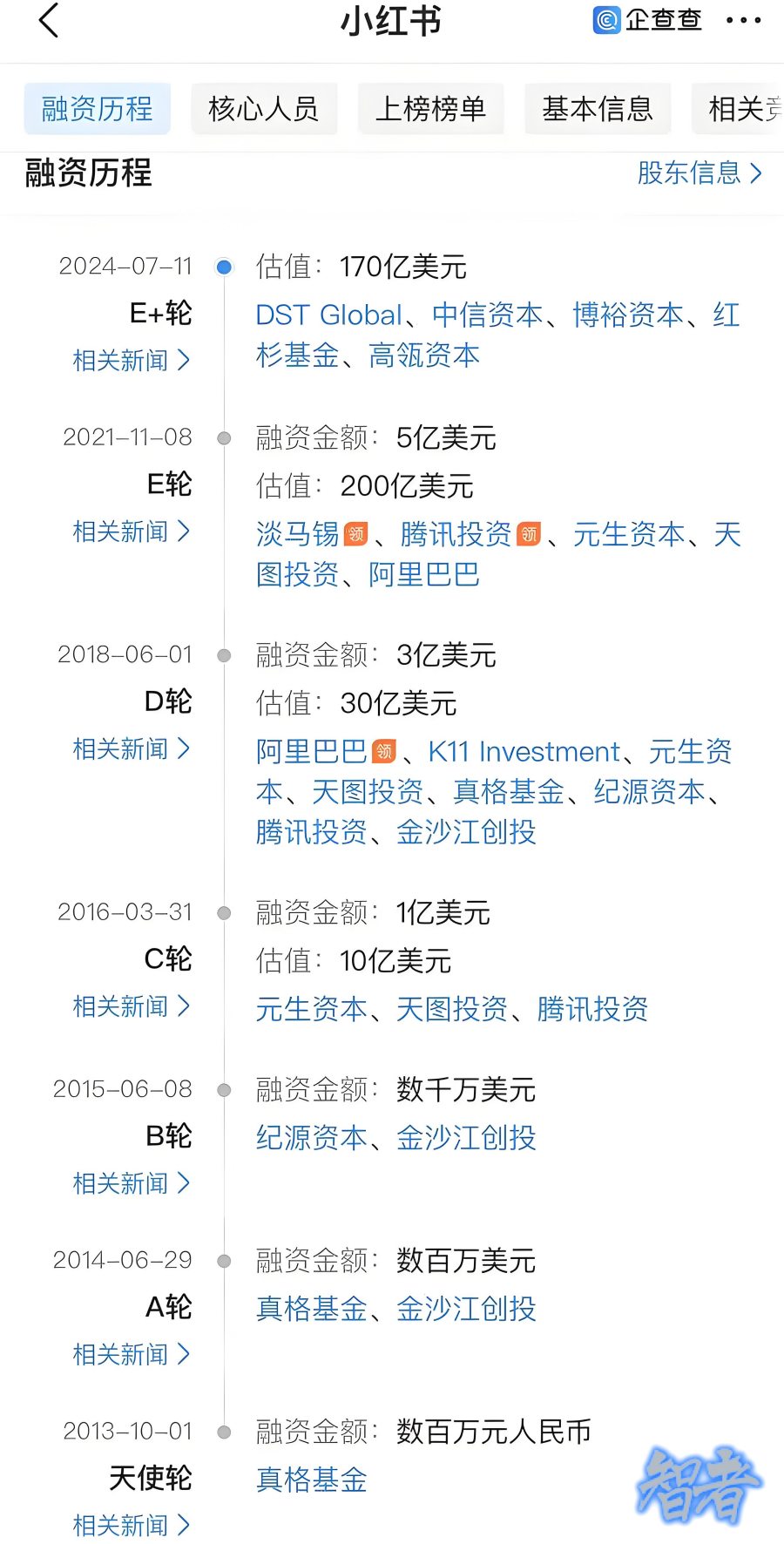Viewport: 784px width, 1544px height.
Task: Expand 相关新闻 under the E+轮 entry
Action: (x=129, y=361)
